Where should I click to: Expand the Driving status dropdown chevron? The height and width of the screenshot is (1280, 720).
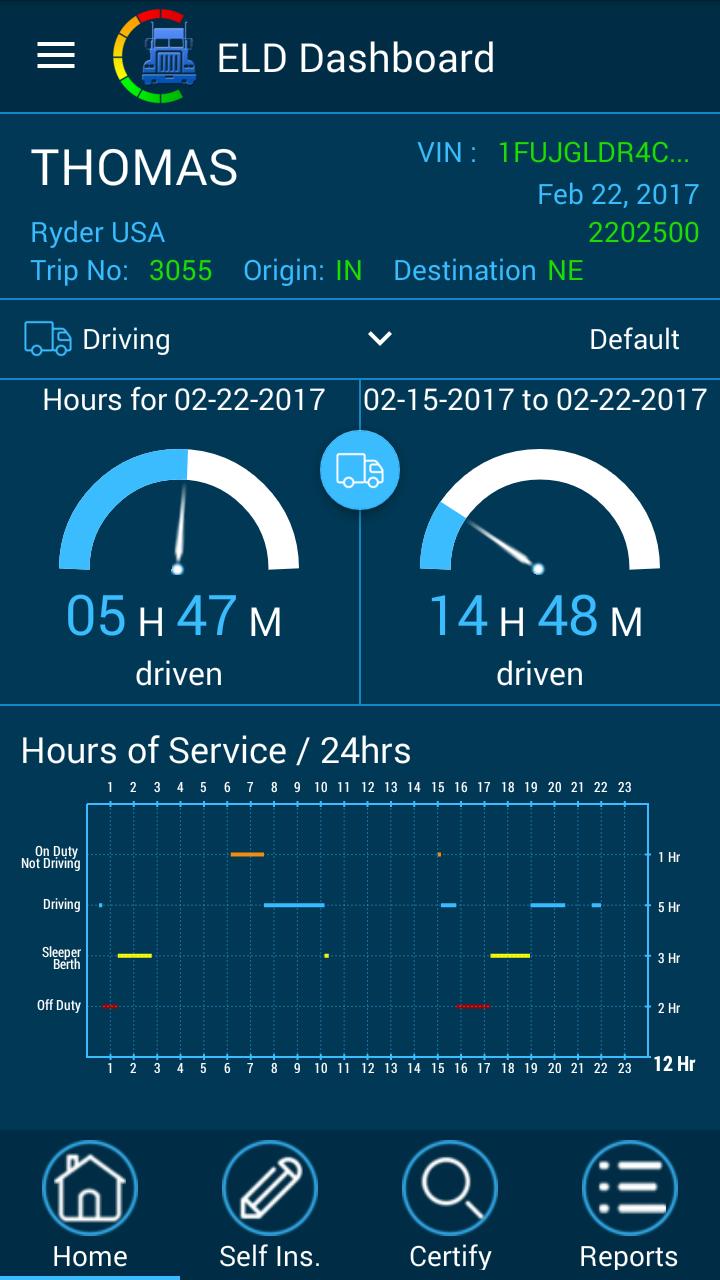378,340
